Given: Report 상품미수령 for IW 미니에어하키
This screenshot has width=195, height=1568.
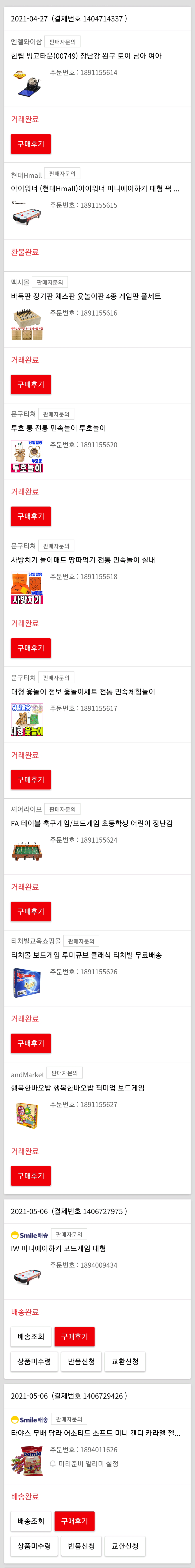Looking at the screenshot, I should 34,1362.
